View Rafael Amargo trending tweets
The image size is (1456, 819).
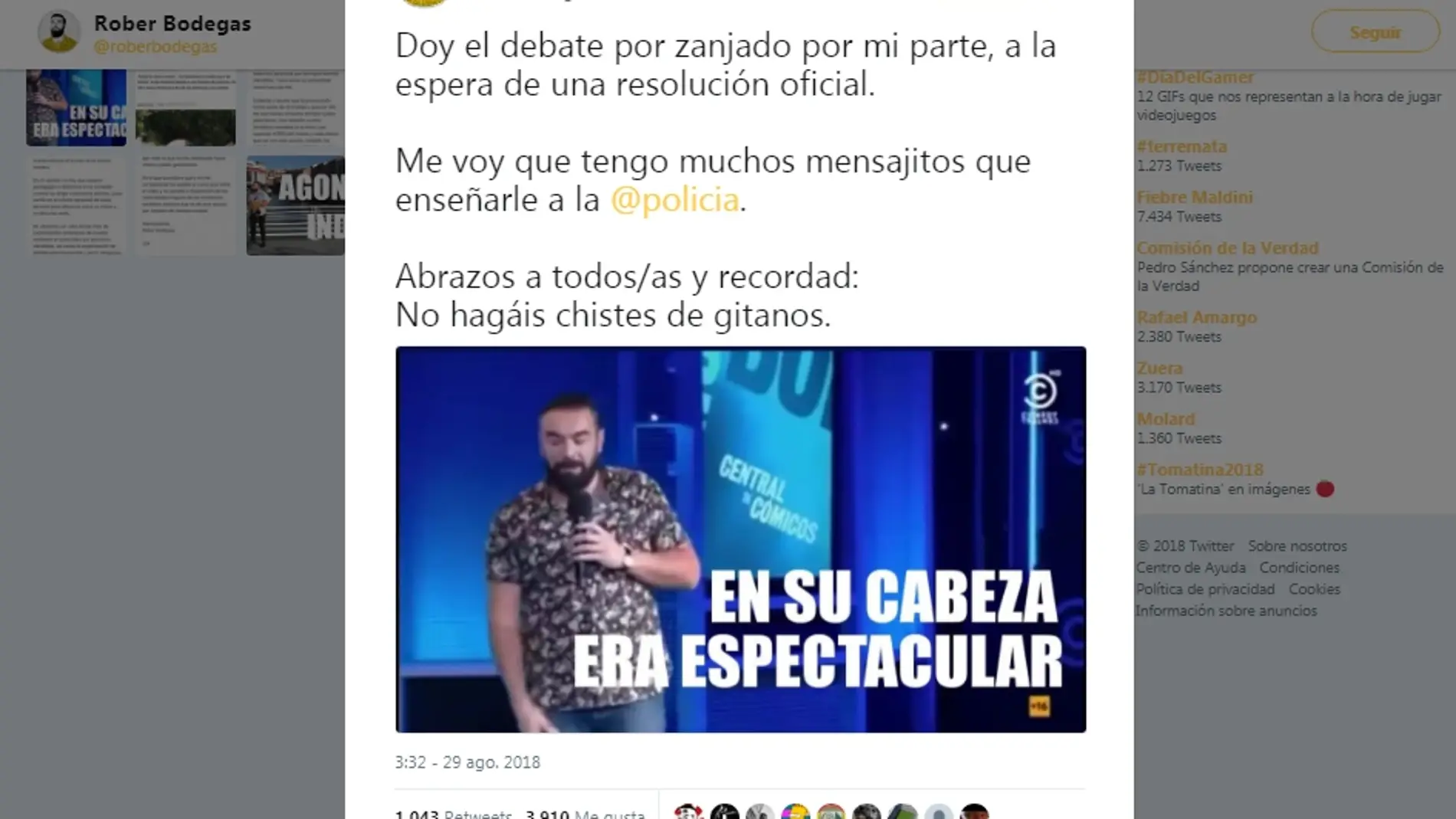(1196, 317)
